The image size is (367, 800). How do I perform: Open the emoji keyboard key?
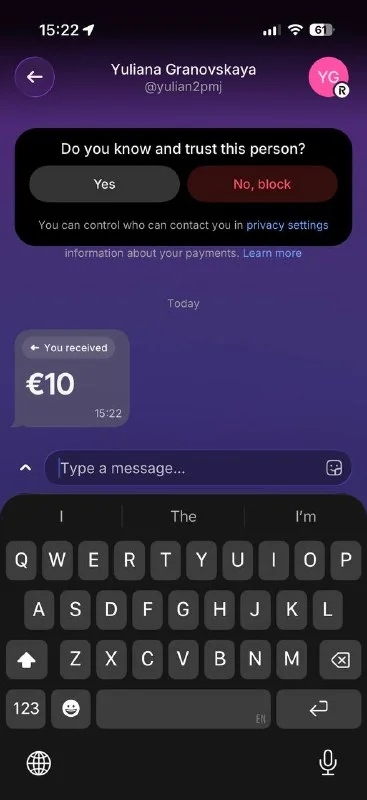(x=71, y=708)
